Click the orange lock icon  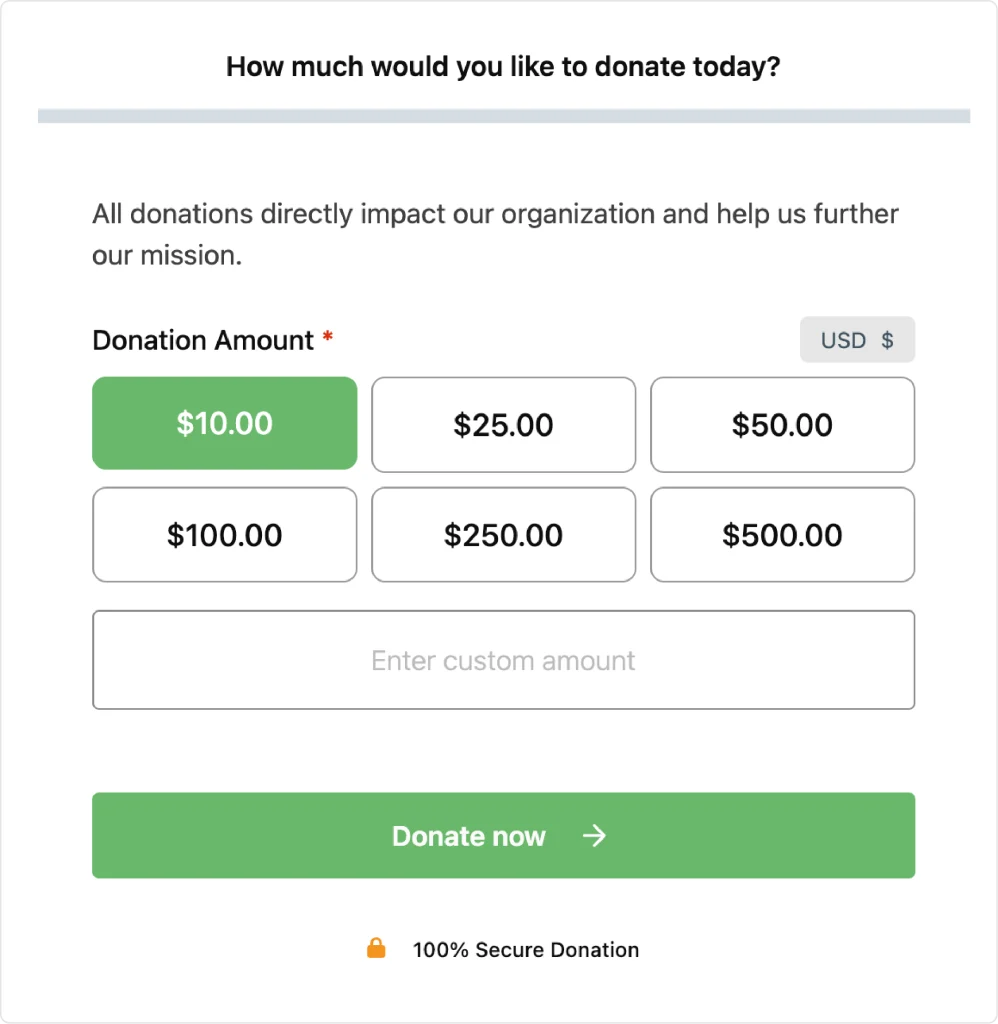377,948
